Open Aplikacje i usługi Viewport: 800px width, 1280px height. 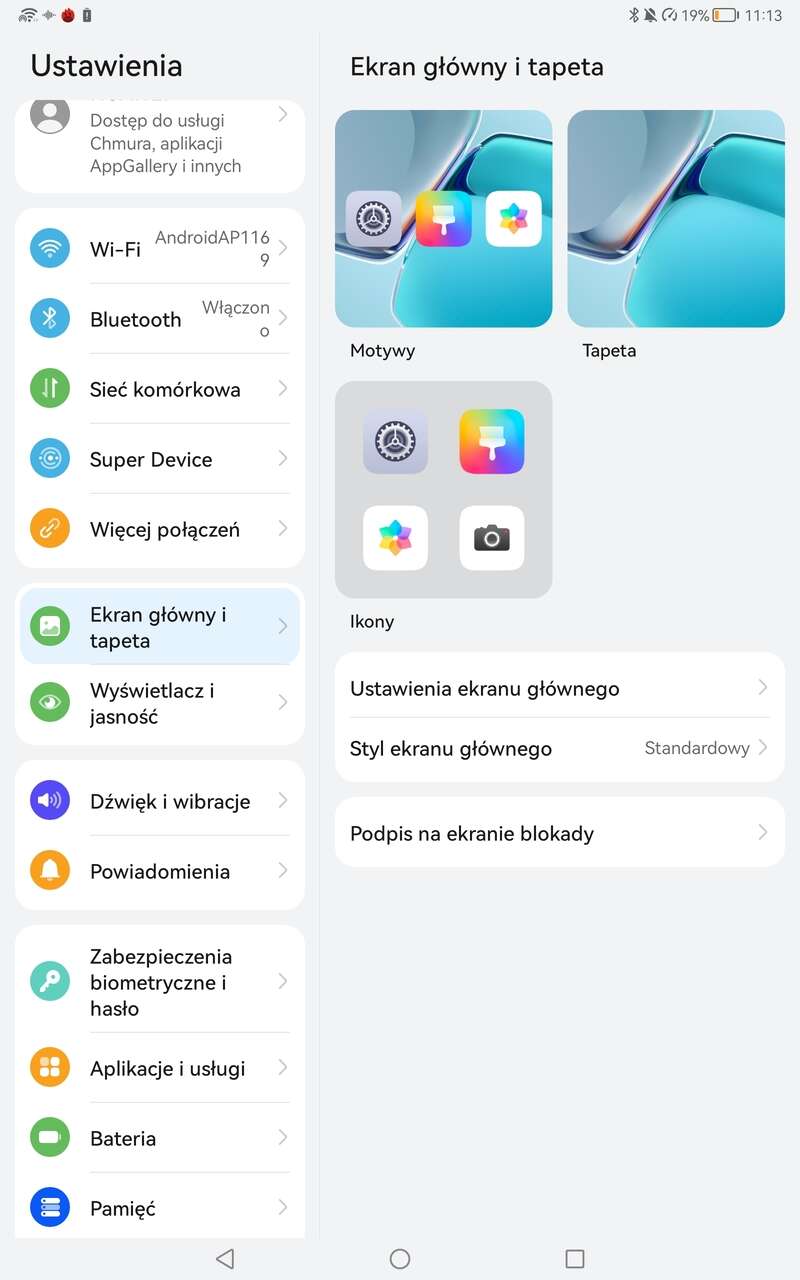(160, 1068)
